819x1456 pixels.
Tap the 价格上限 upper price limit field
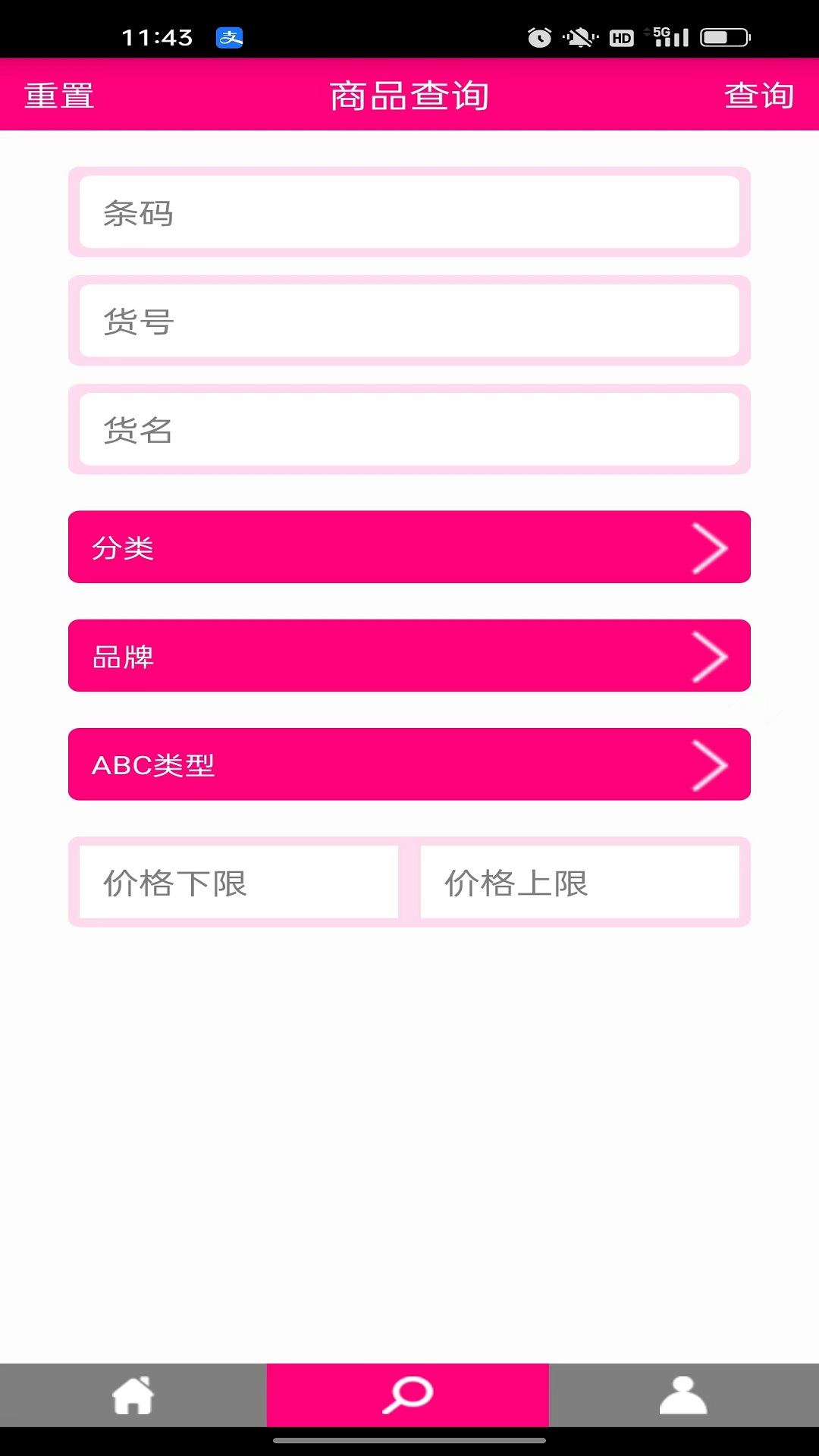581,881
